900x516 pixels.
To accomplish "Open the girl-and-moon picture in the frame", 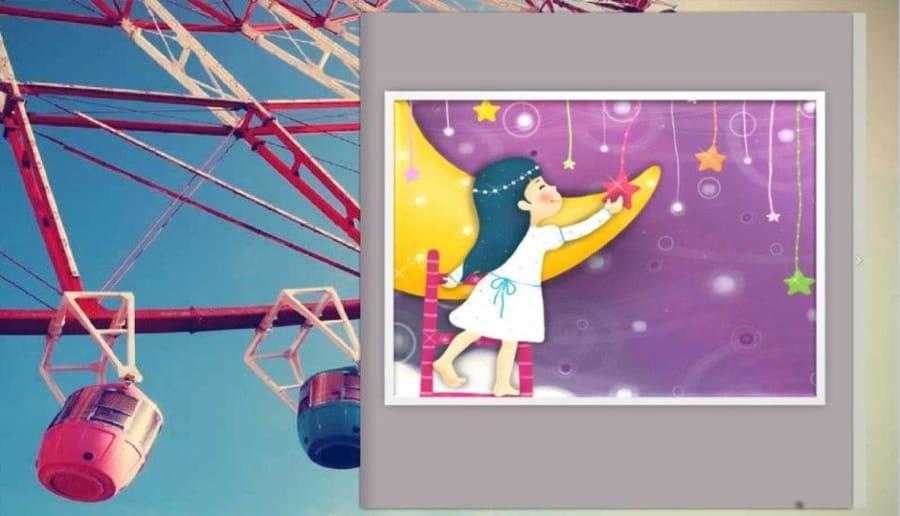I will point(604,248).
